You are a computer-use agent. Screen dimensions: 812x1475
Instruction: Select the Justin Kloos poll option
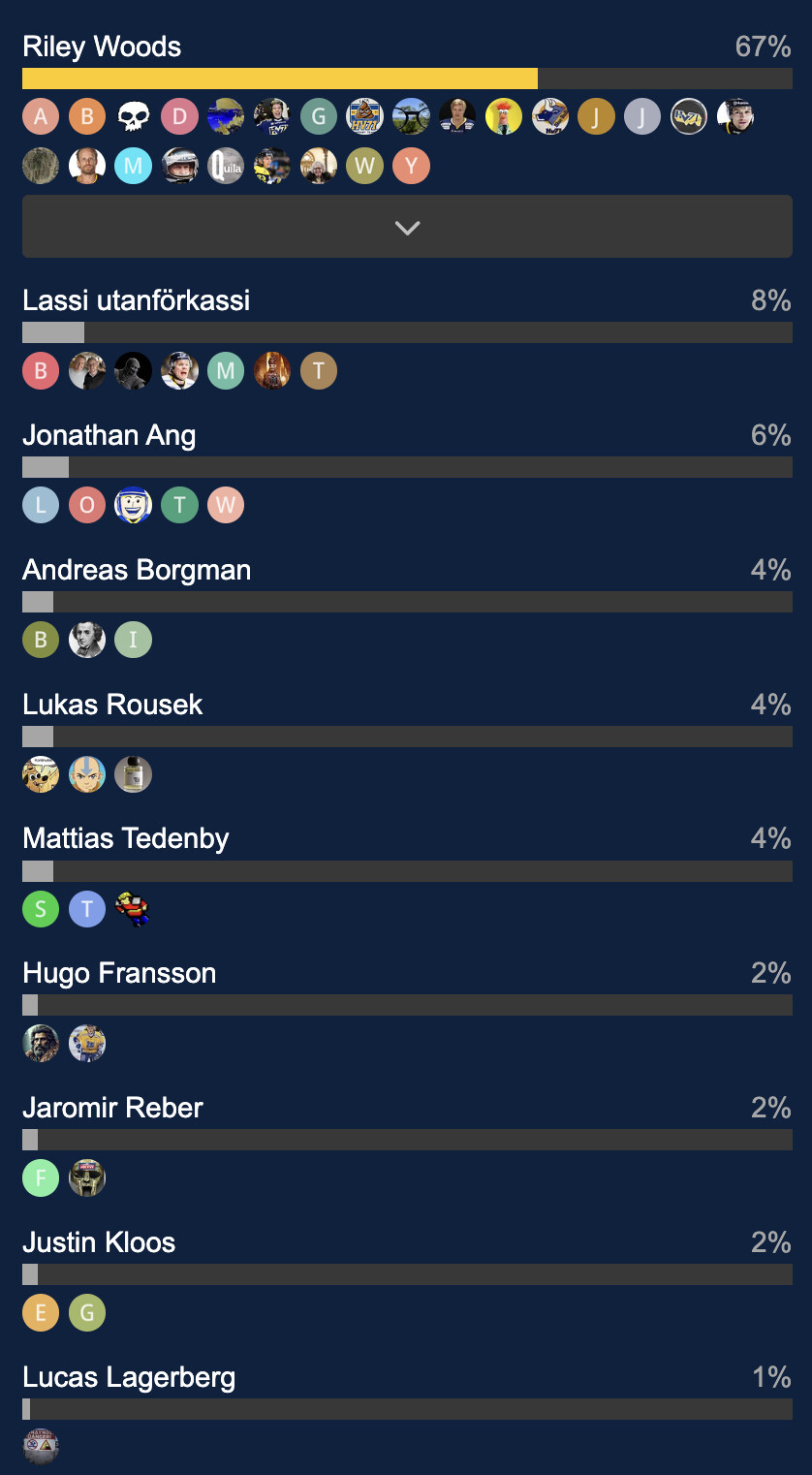pyautogui.click(x=99, y=1242)
